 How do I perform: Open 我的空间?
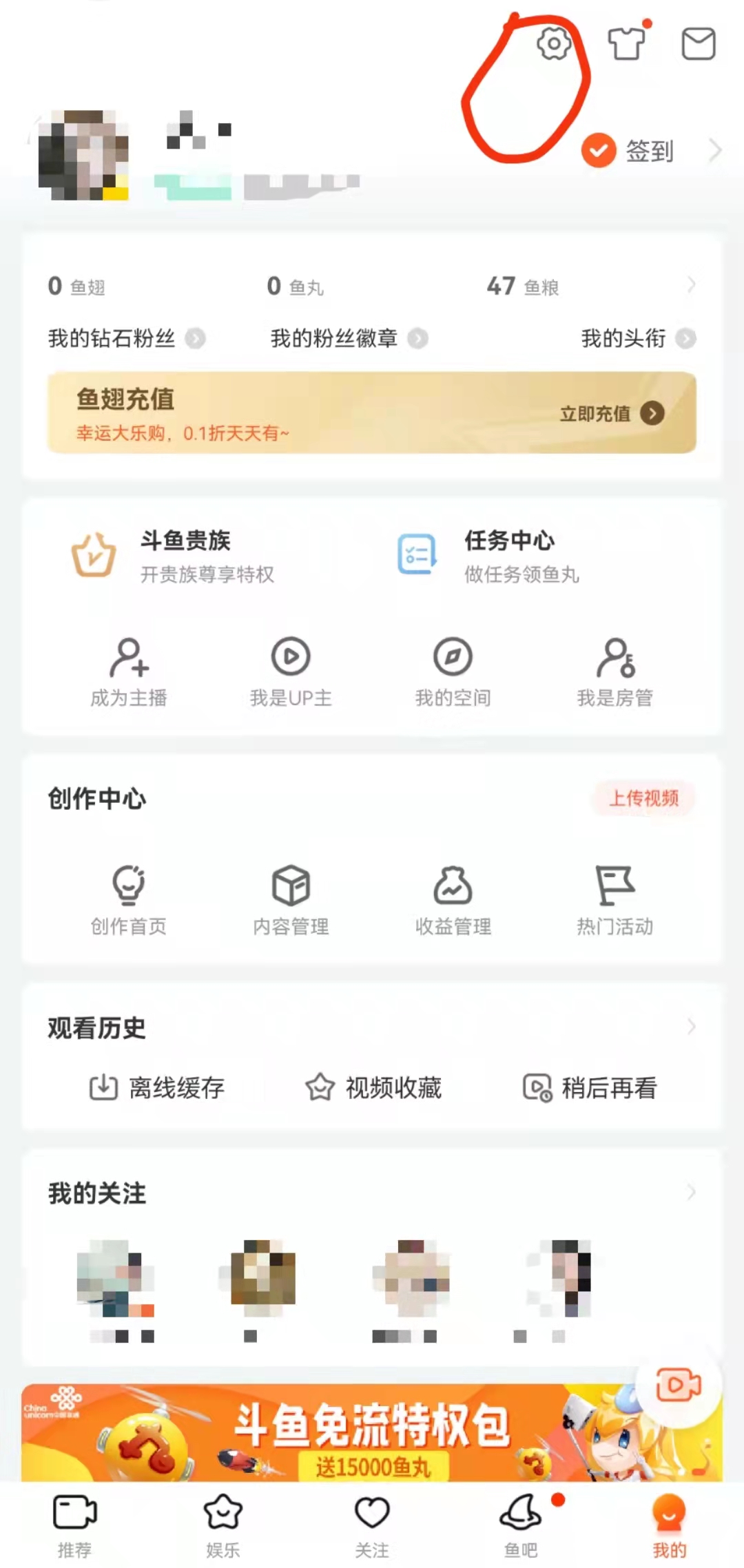point(453,672)
